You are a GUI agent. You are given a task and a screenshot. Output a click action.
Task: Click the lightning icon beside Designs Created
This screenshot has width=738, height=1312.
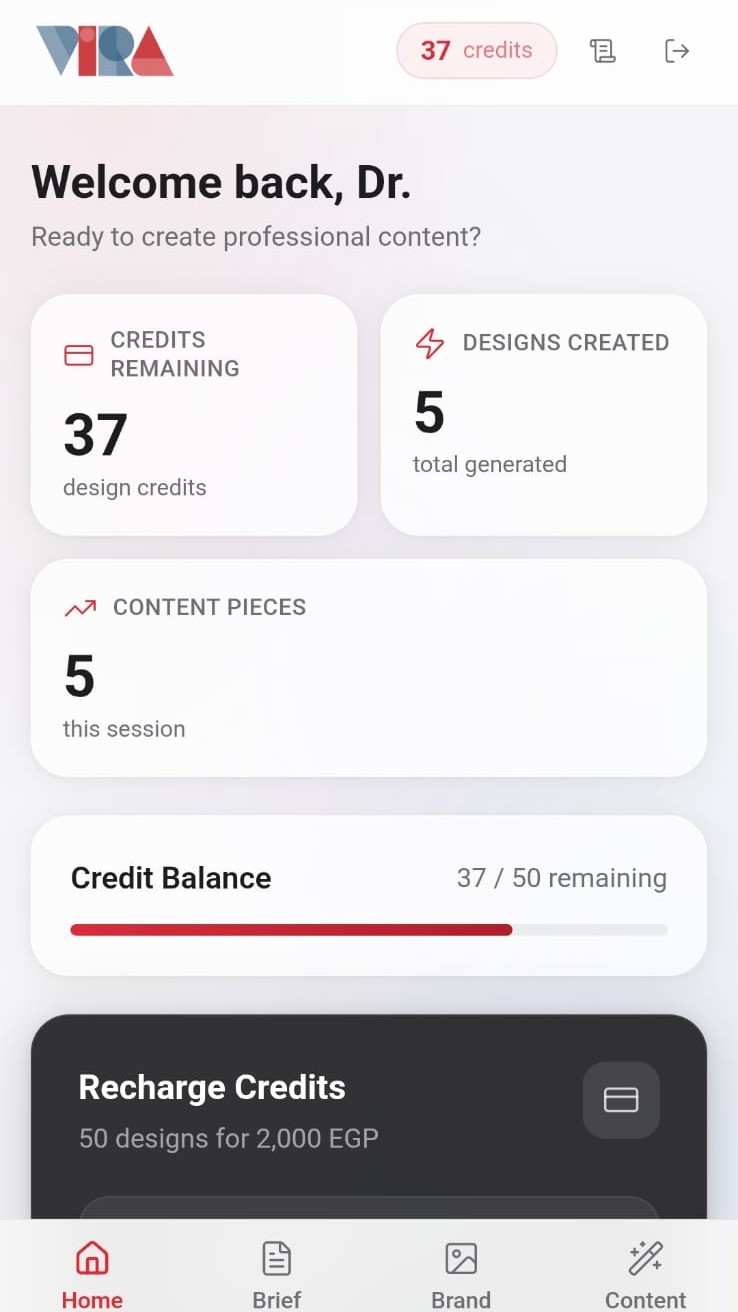(430, 343)
